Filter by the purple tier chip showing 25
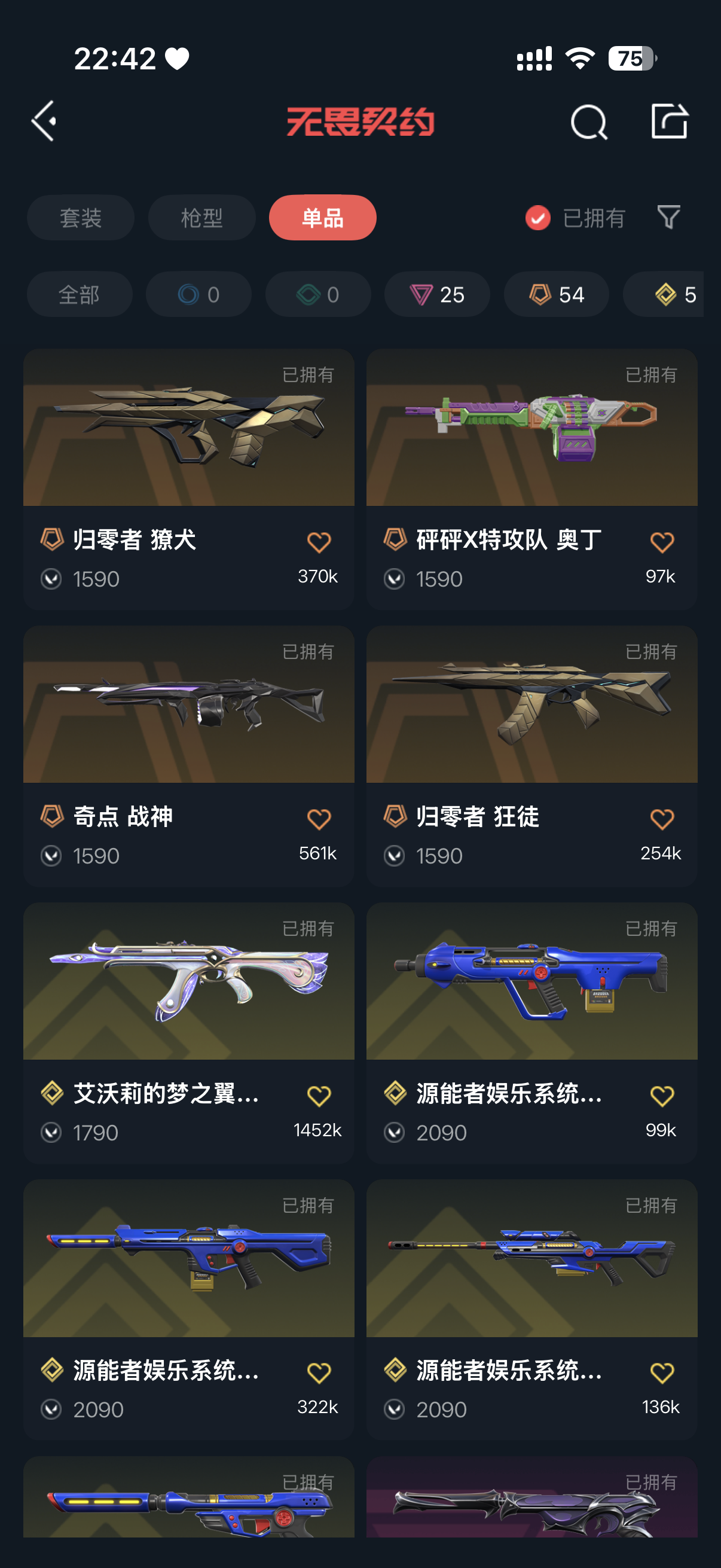 click(437, 295)
